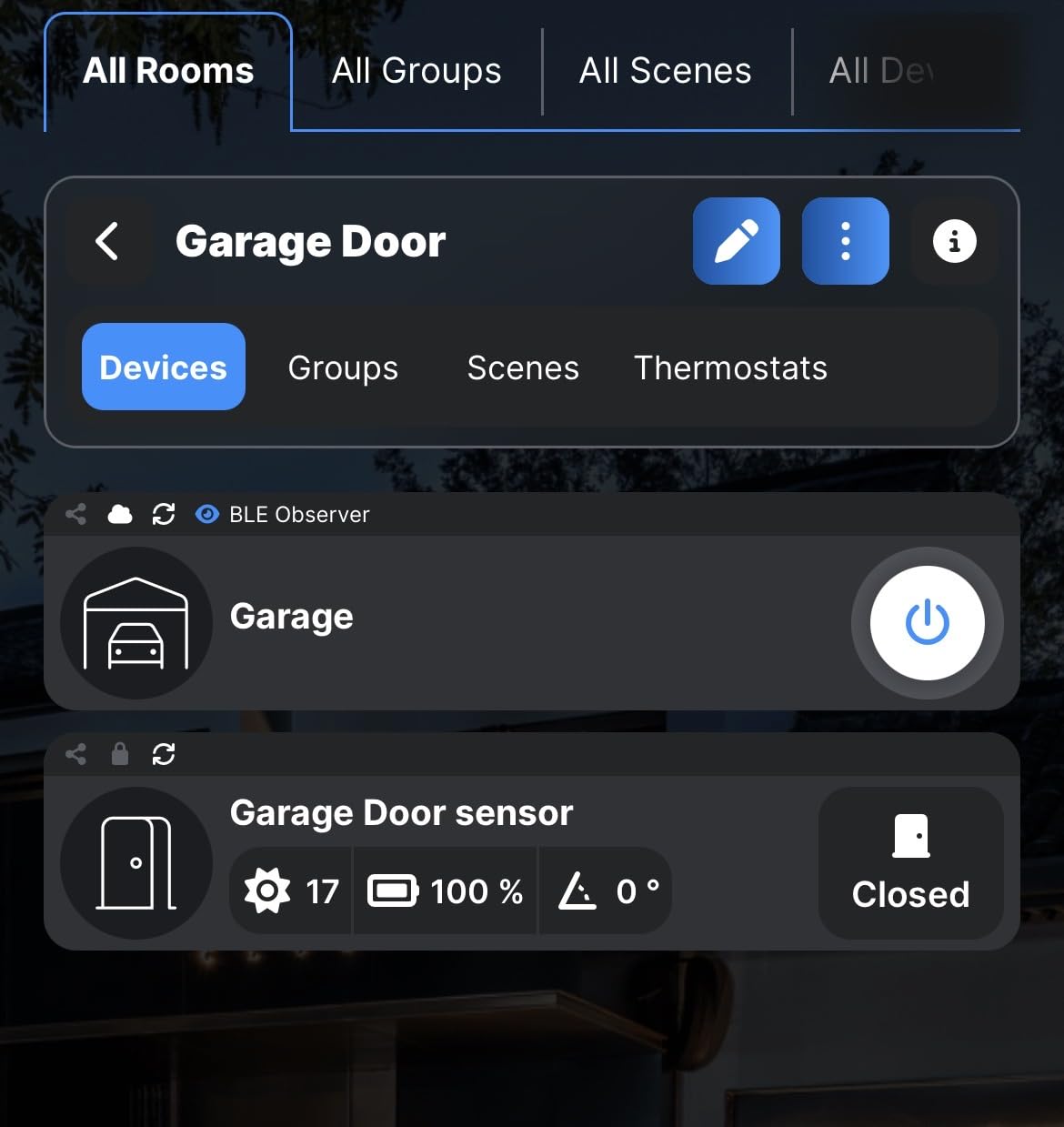Click the pencil to edit Garage Door room

point(737,241)
